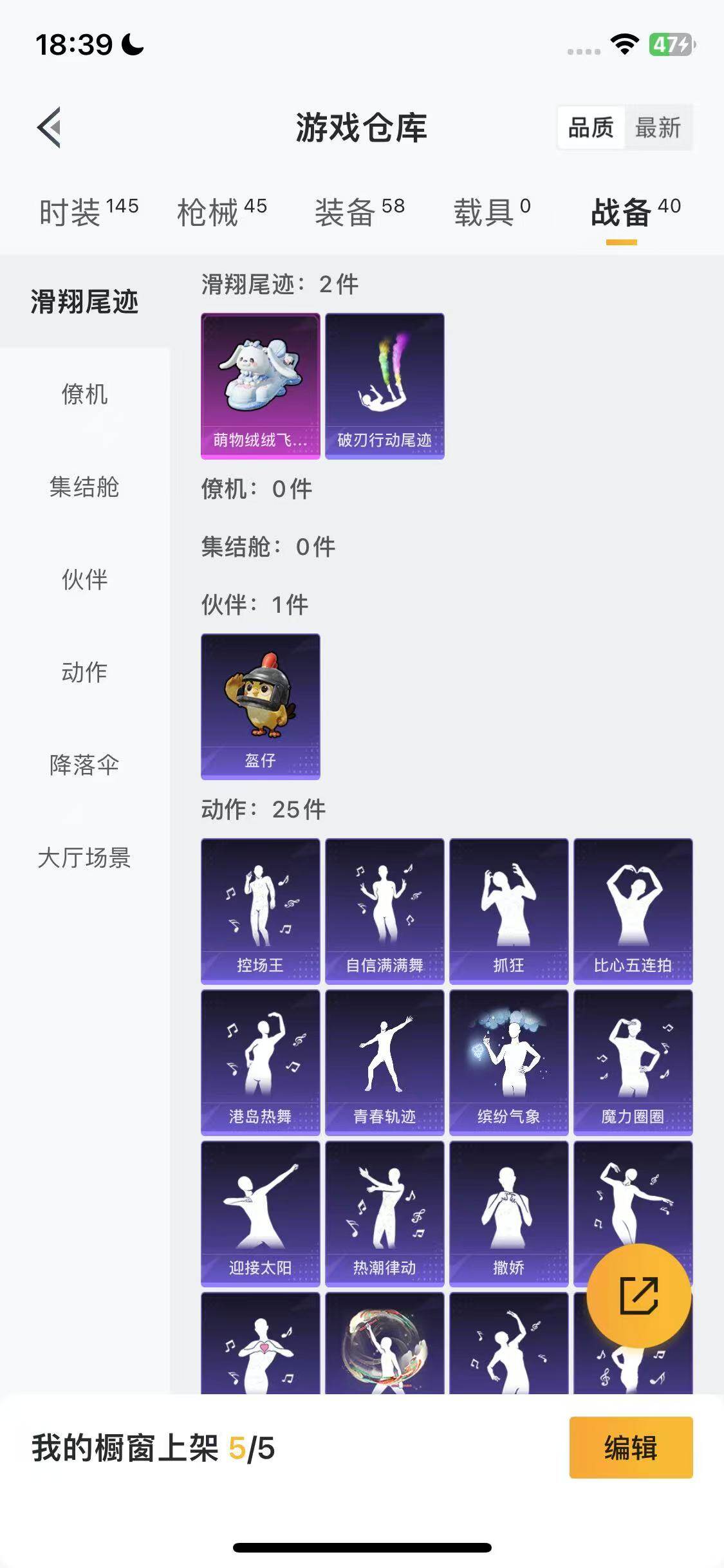Viewport: 724px width, 1568px height.
Task: Go back from 游戏仓库
Action: (50, 127)
